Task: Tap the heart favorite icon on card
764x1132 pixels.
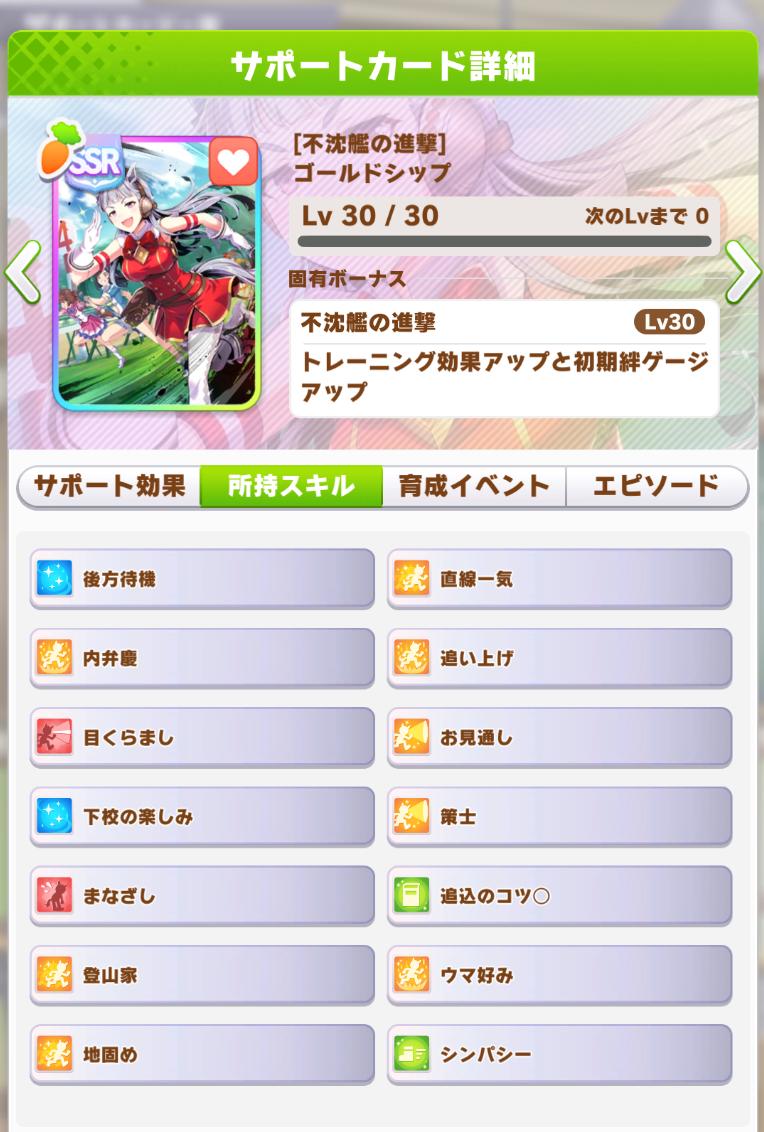Action: click(234, 162)
